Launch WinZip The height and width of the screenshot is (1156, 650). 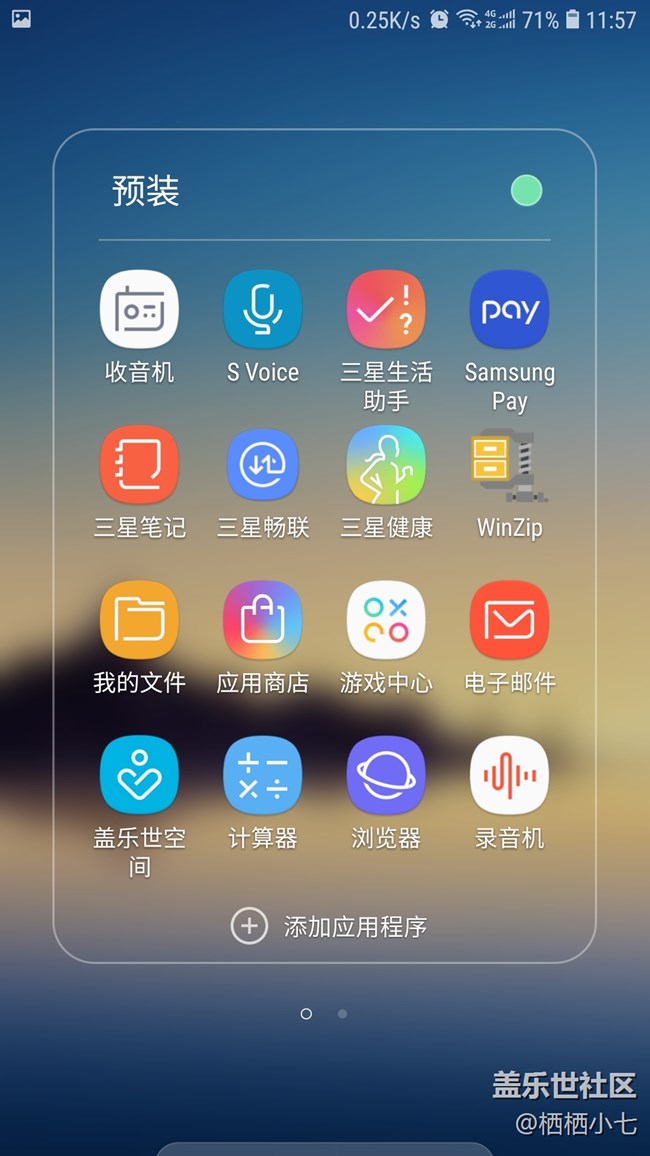tap(509, 465)
